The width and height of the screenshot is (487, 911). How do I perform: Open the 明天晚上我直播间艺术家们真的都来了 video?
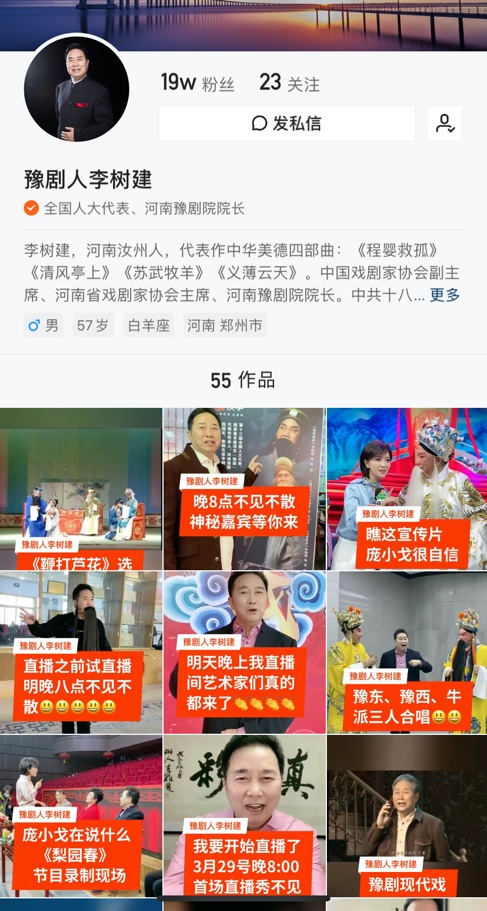coord(245,652)
